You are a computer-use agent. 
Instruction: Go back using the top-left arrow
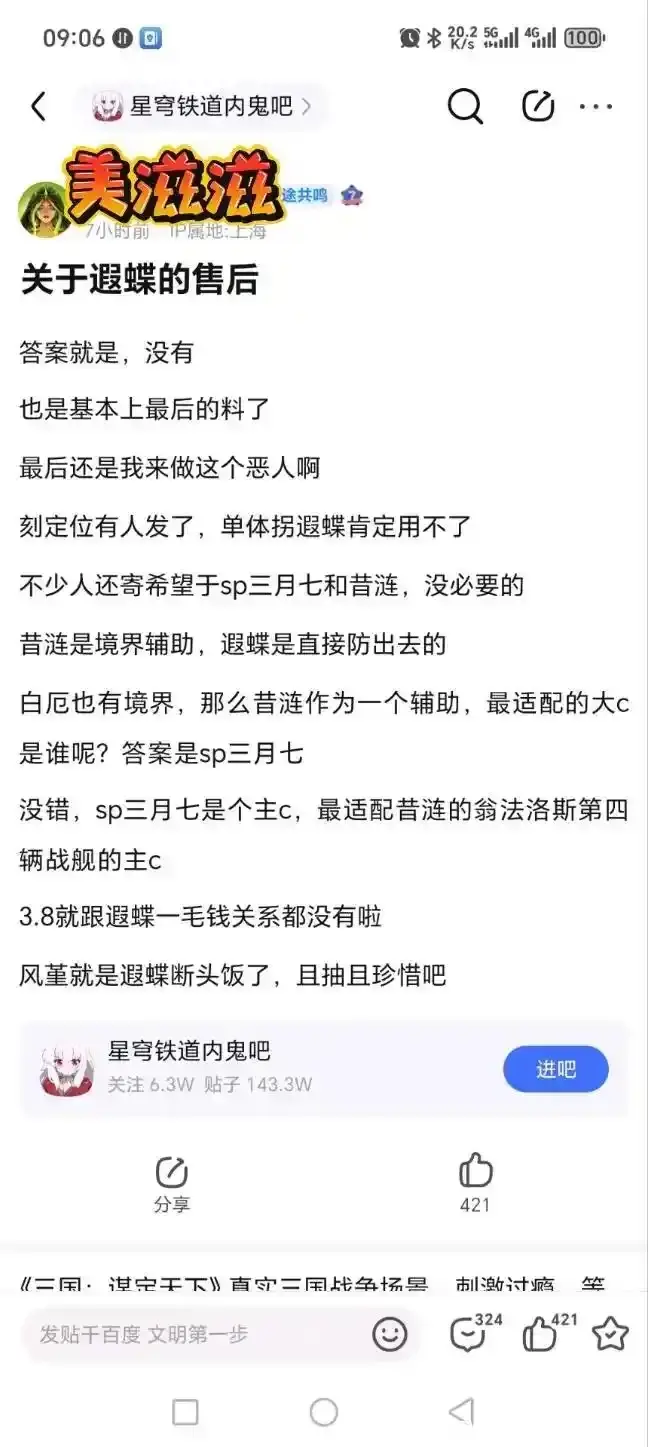tap(38, 106)
